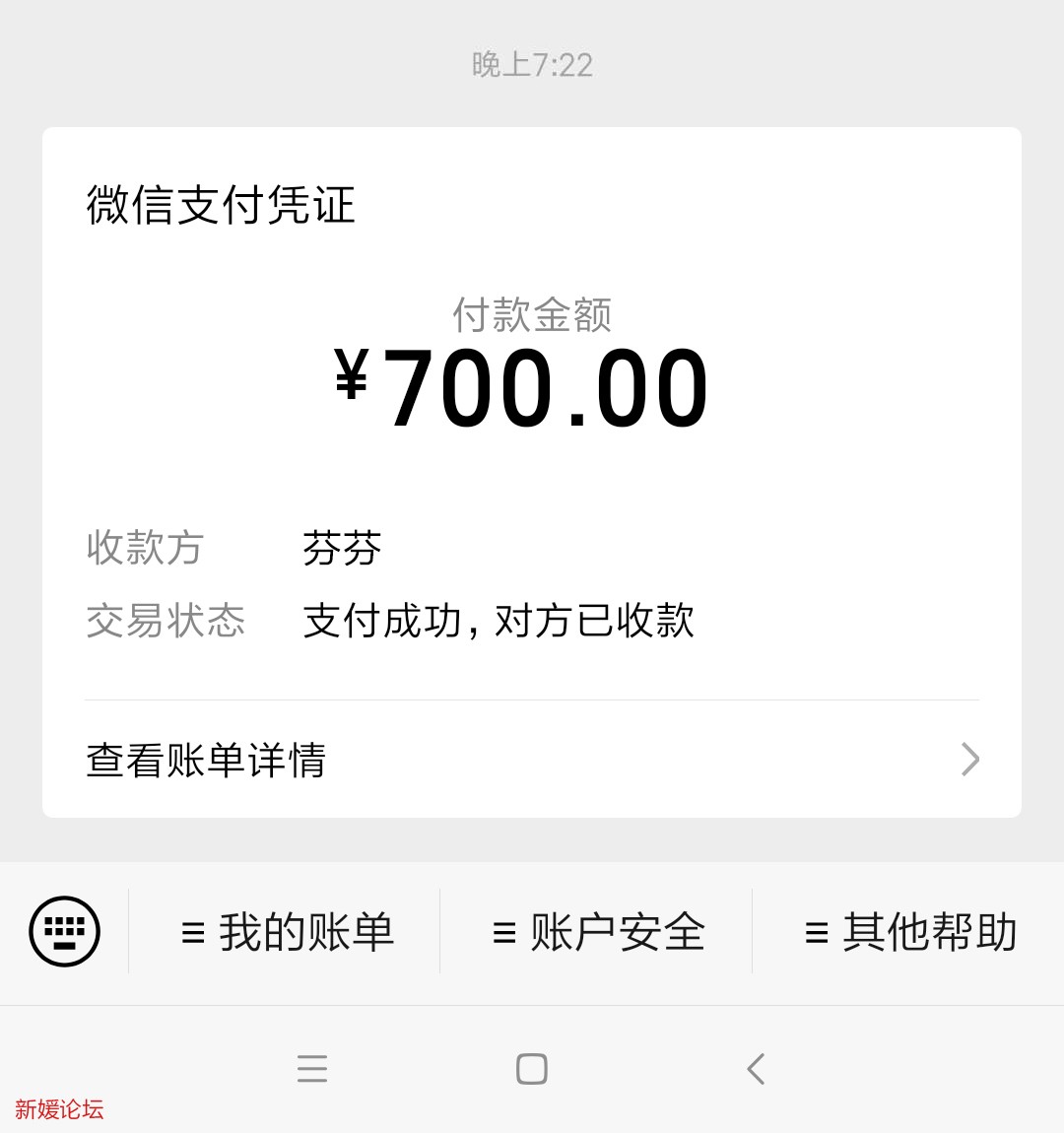Open the 其他帮助 menu
1064x1133 pixels.
pyautogui.click(x=909, y=932)
